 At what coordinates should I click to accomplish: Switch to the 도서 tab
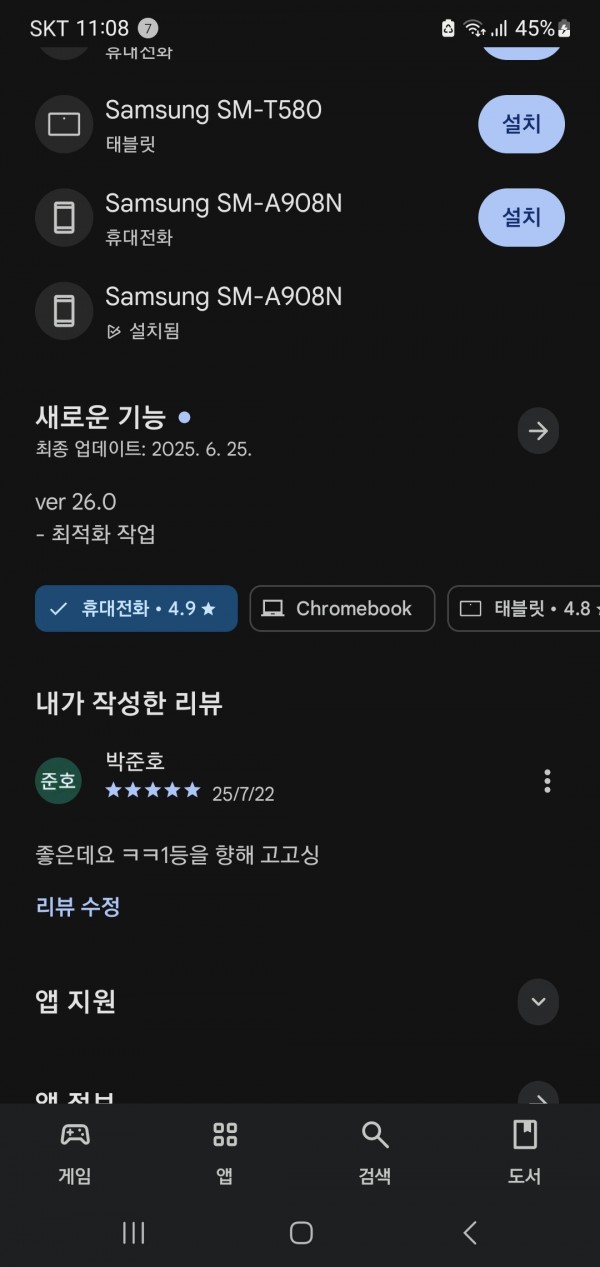(524, 1152)
